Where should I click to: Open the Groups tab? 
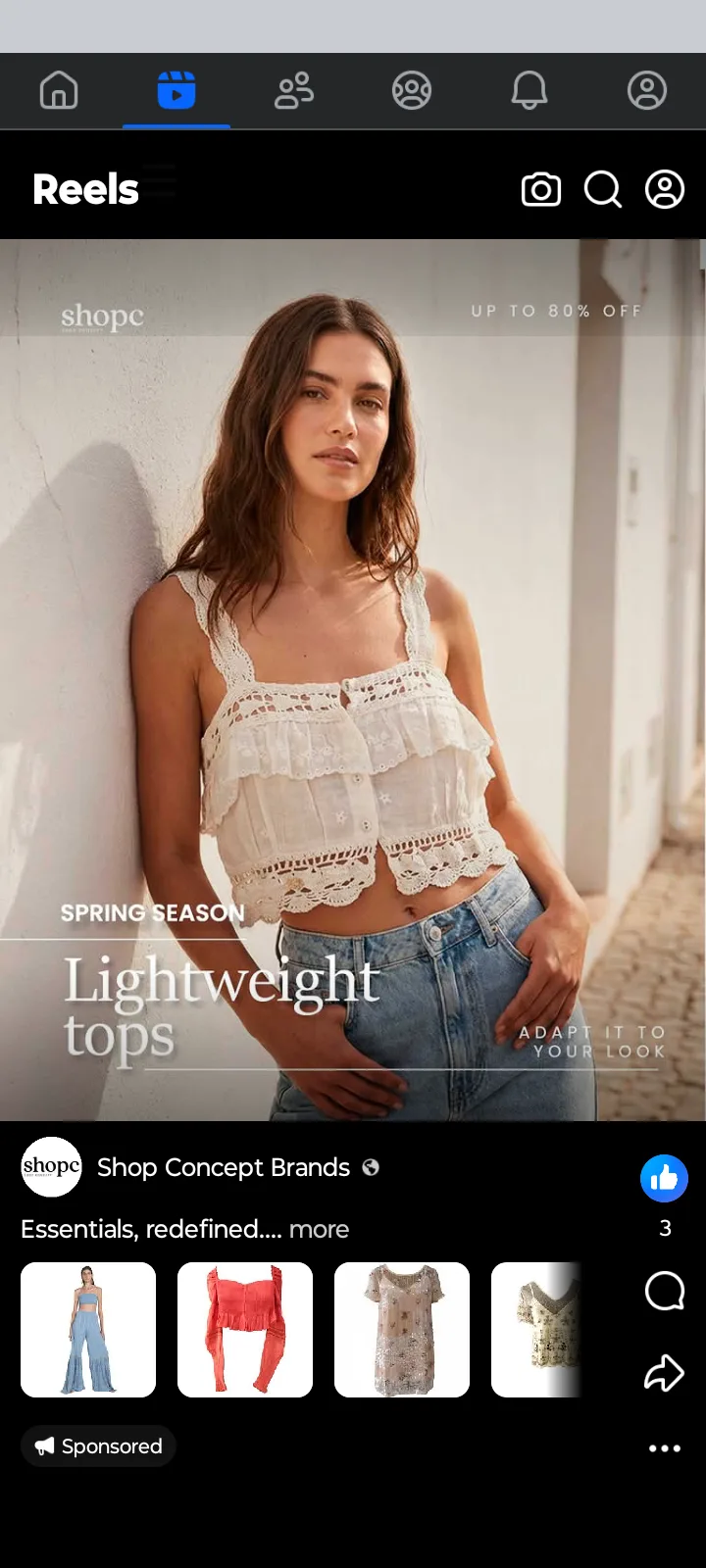click(412, 91)
